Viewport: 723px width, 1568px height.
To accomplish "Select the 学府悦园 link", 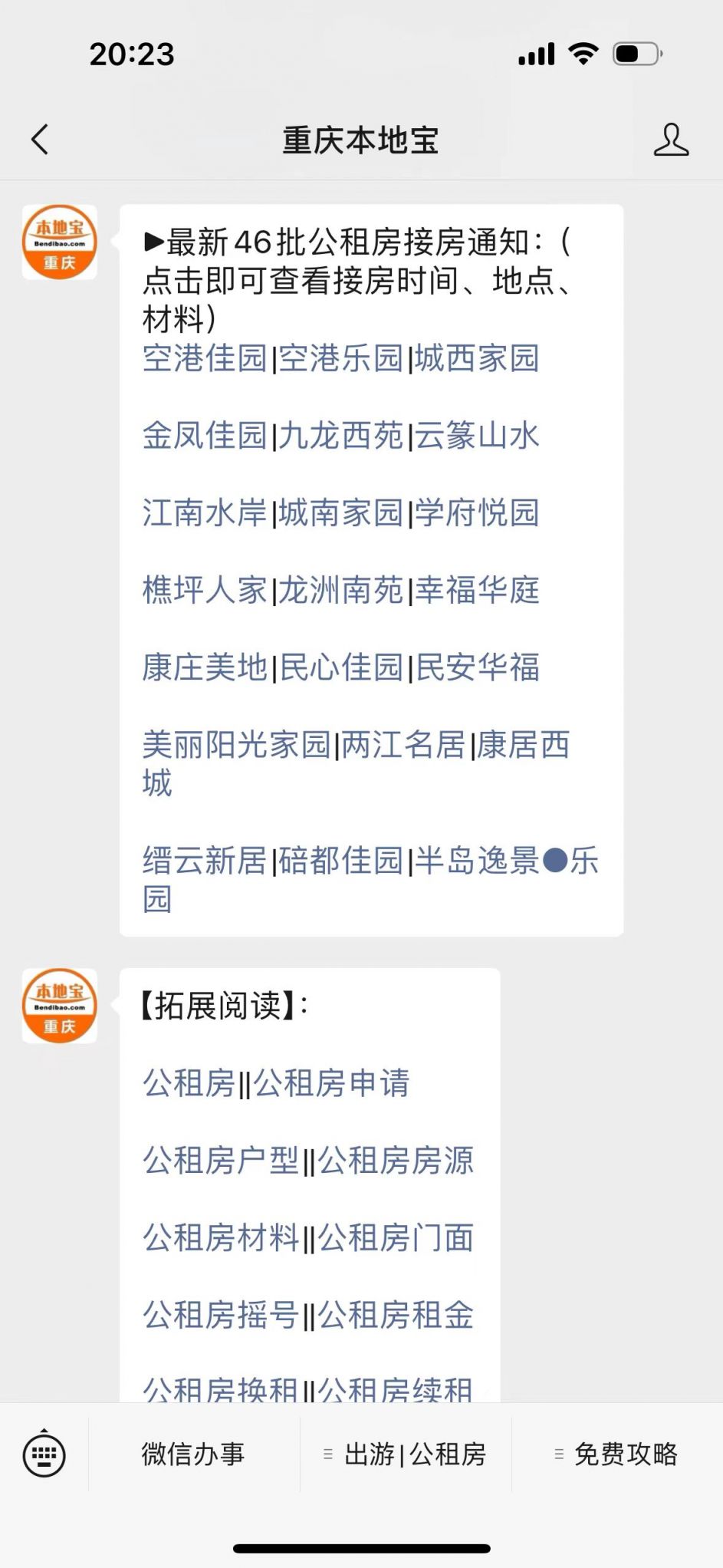I will (x=478, y=513).
